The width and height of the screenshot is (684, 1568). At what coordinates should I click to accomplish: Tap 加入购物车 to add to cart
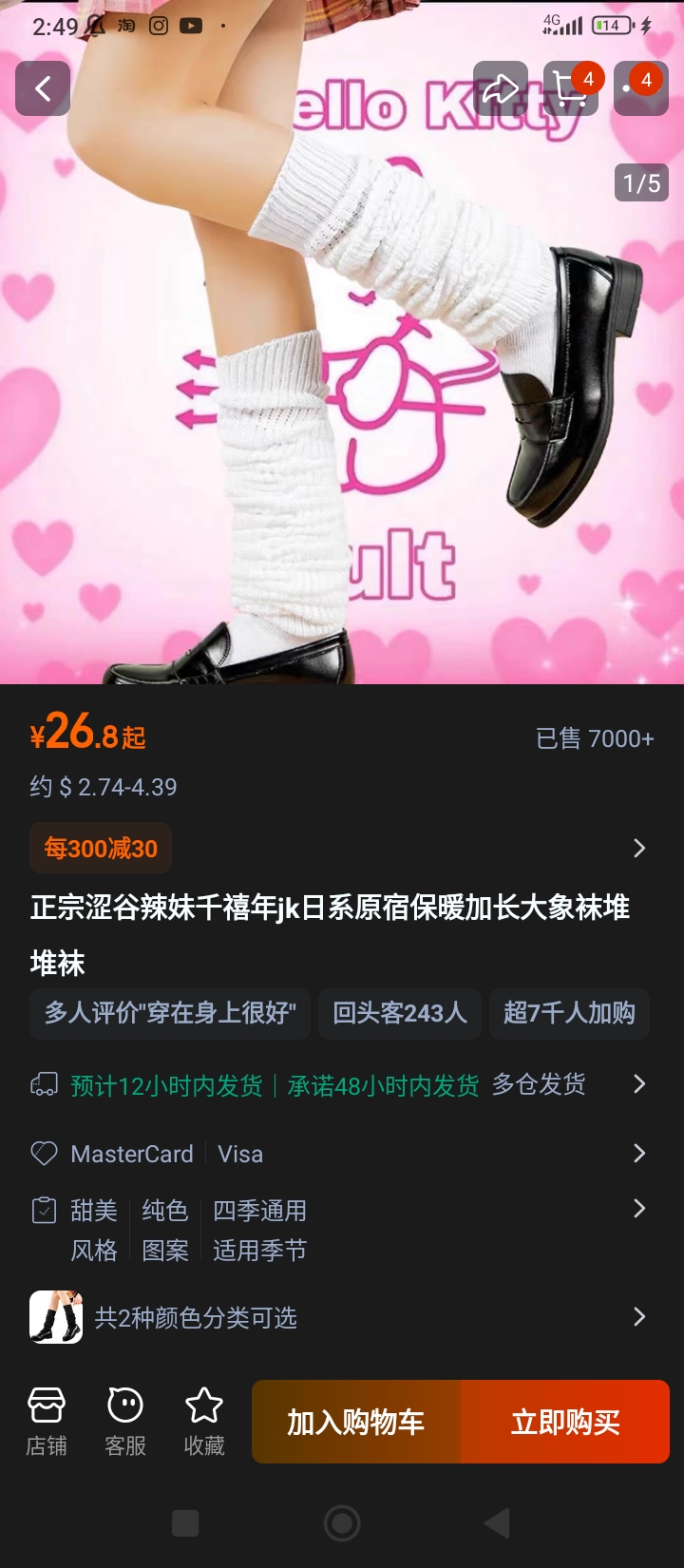coord(356,1422)
